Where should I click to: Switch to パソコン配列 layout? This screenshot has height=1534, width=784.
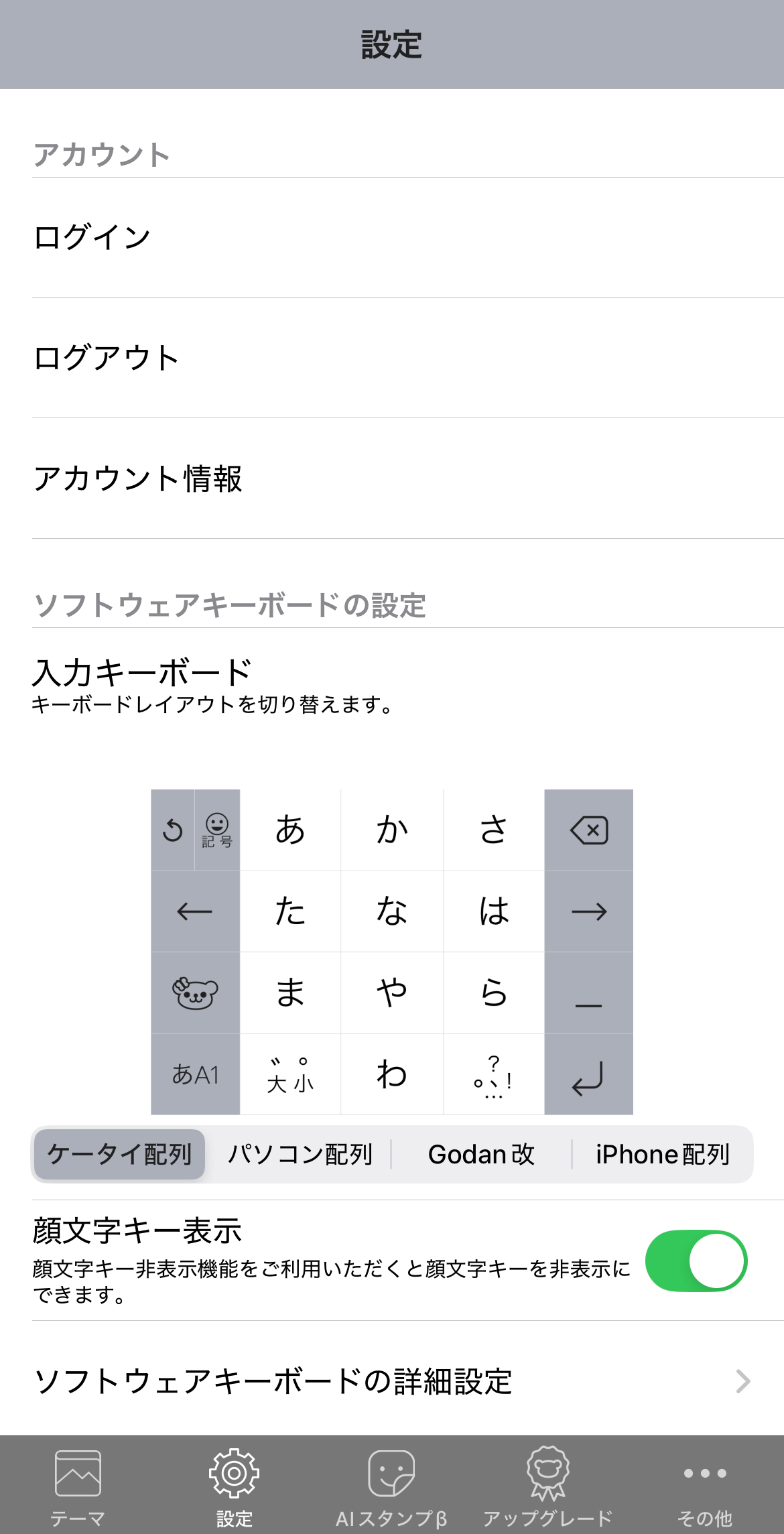[x=300, y=1154]
